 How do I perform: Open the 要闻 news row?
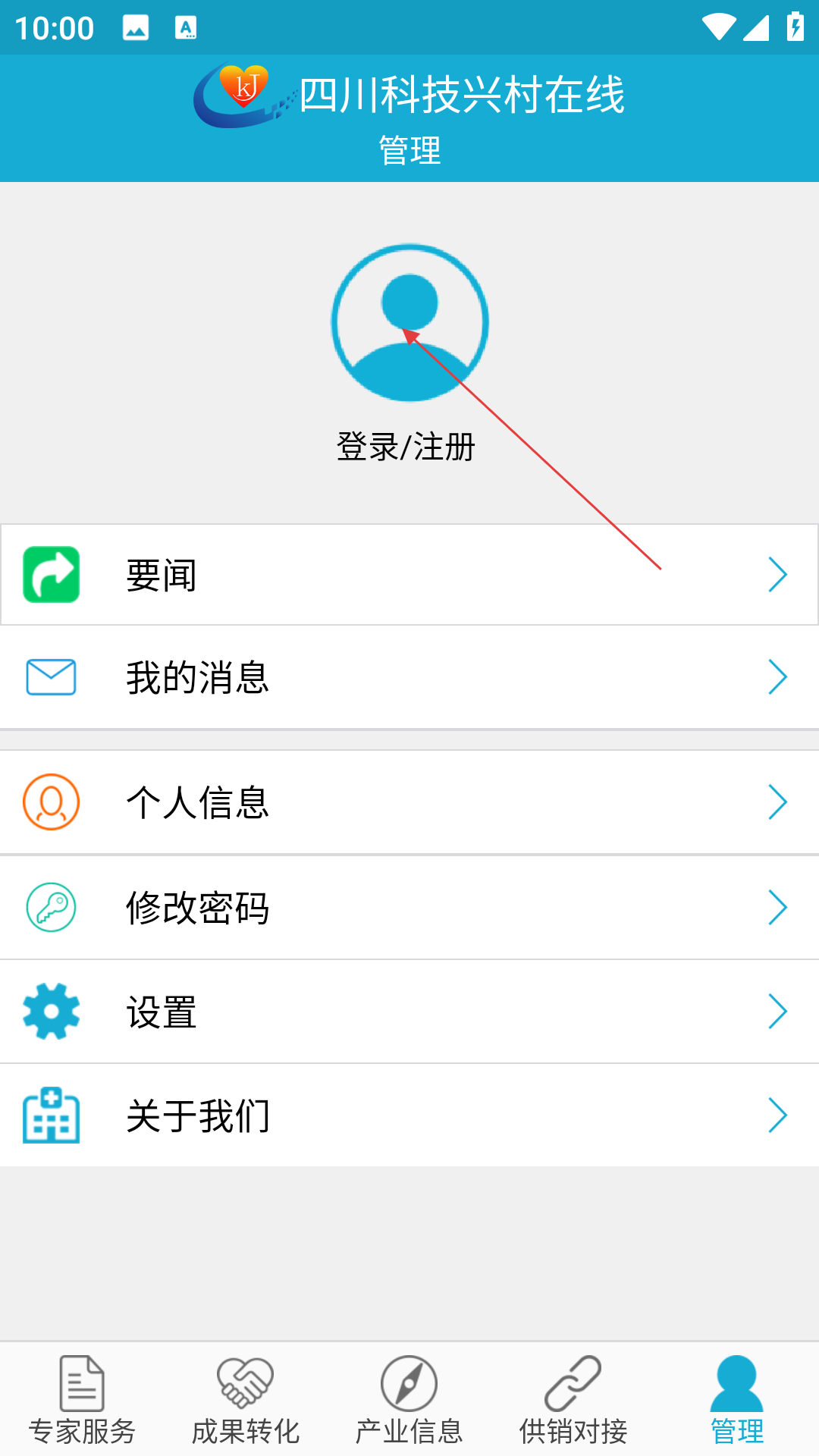(409, 575)
